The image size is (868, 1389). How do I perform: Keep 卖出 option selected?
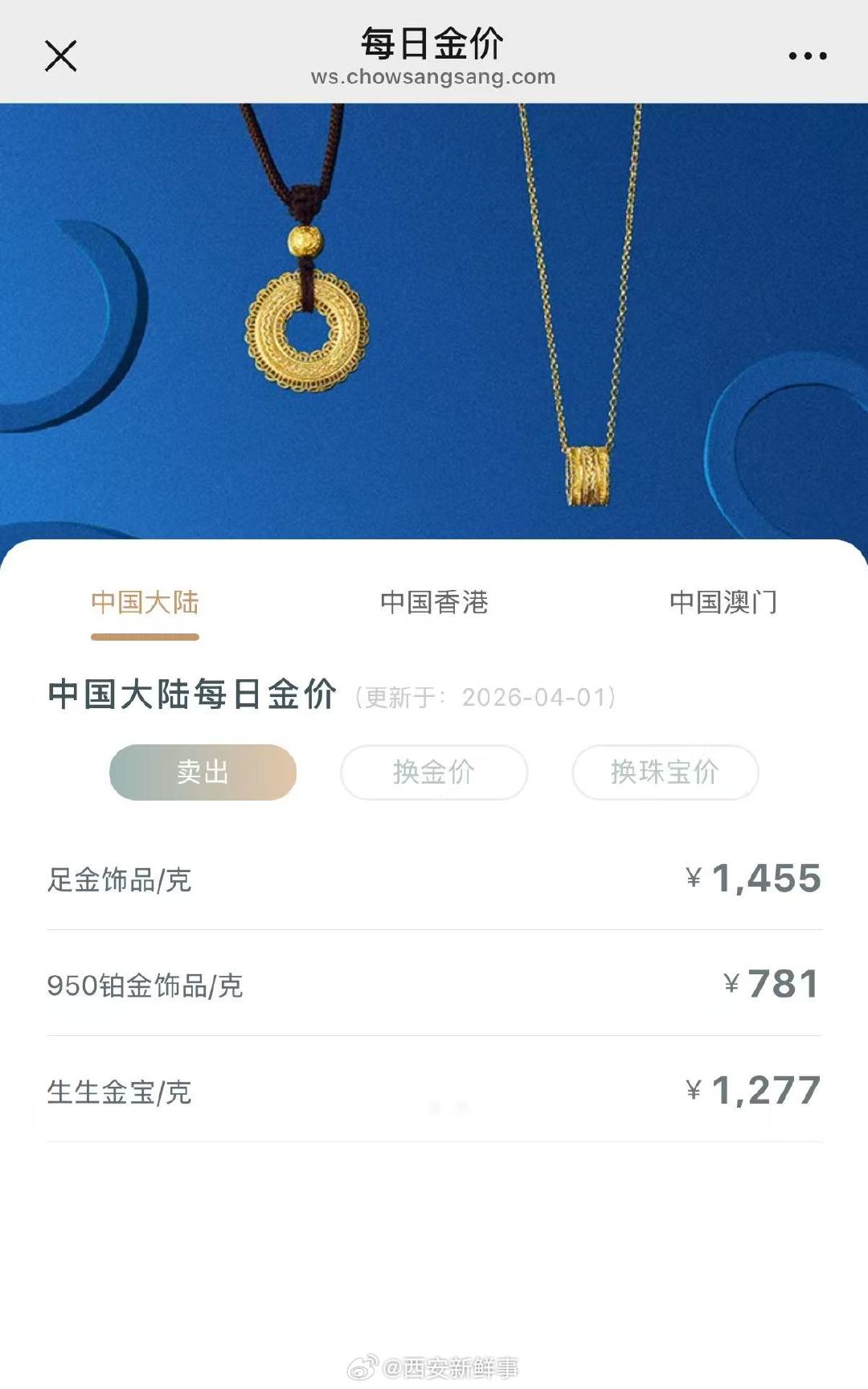(x=202, y=772)
